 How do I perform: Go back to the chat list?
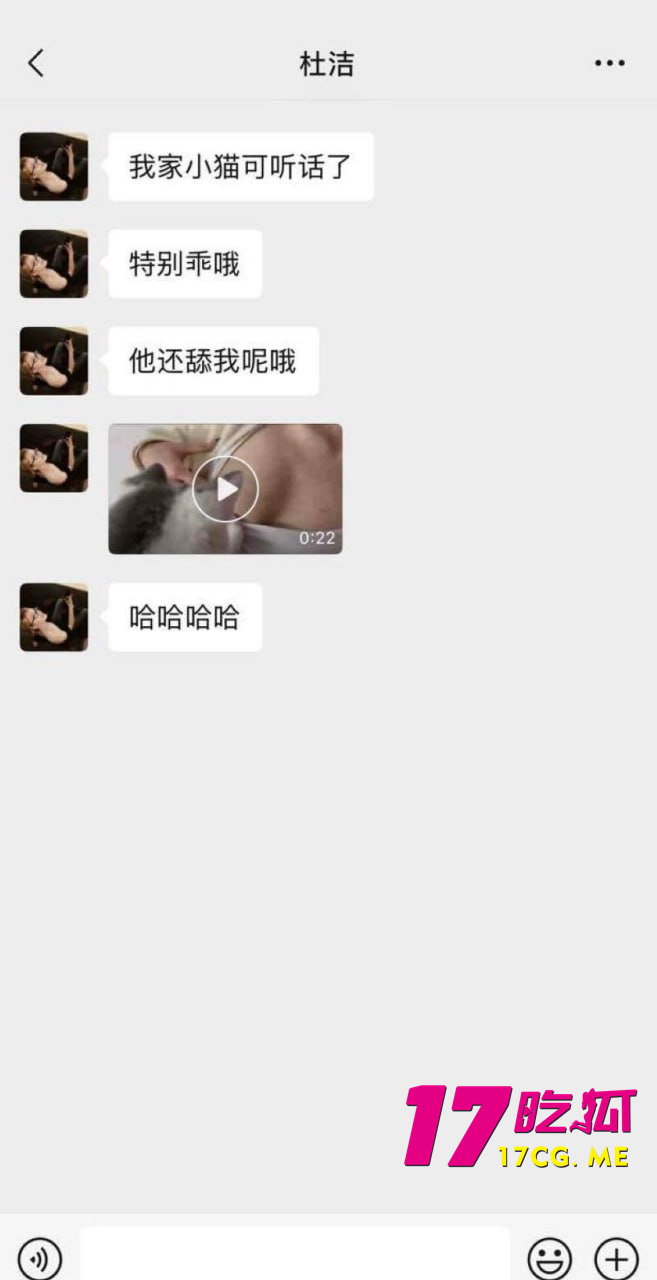click(36, 64)
